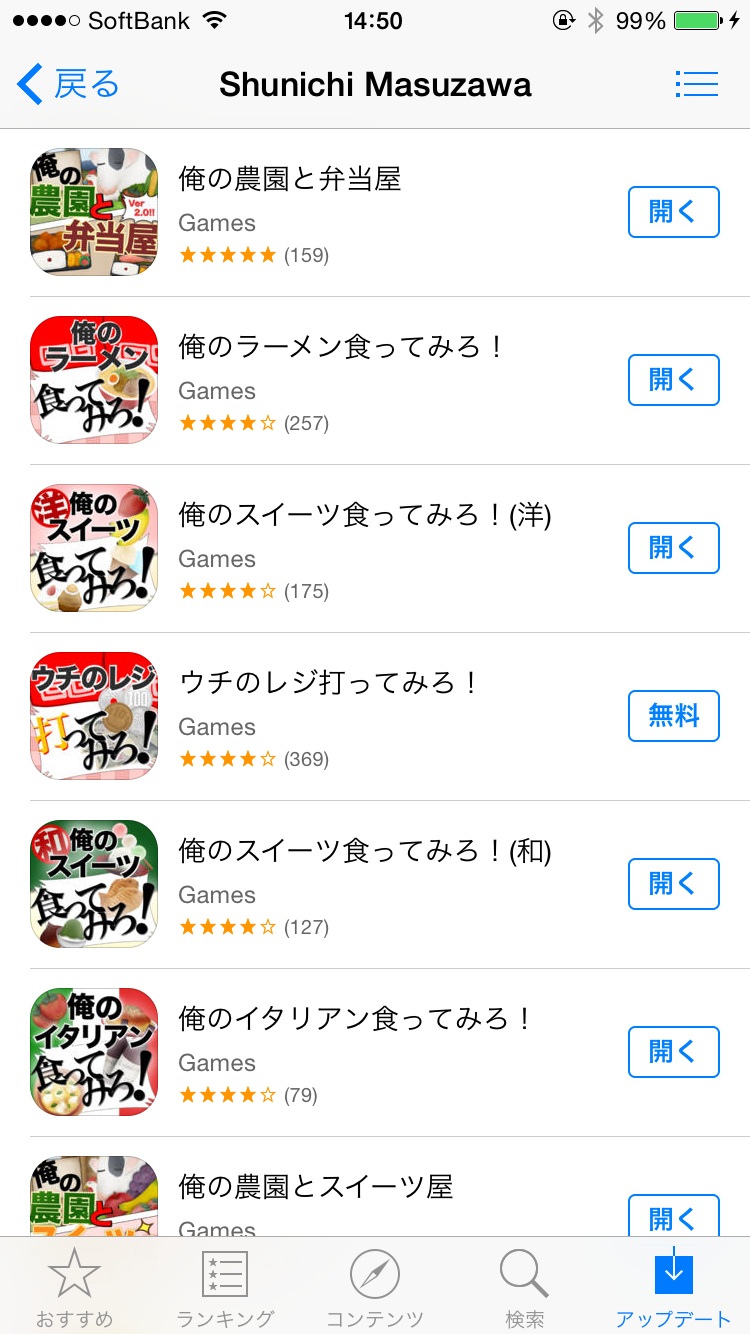Image resolution: width=750 pixels, height=1334 pixels.
Task: Open the list icon in the top bar
Action: pos(696,84)
